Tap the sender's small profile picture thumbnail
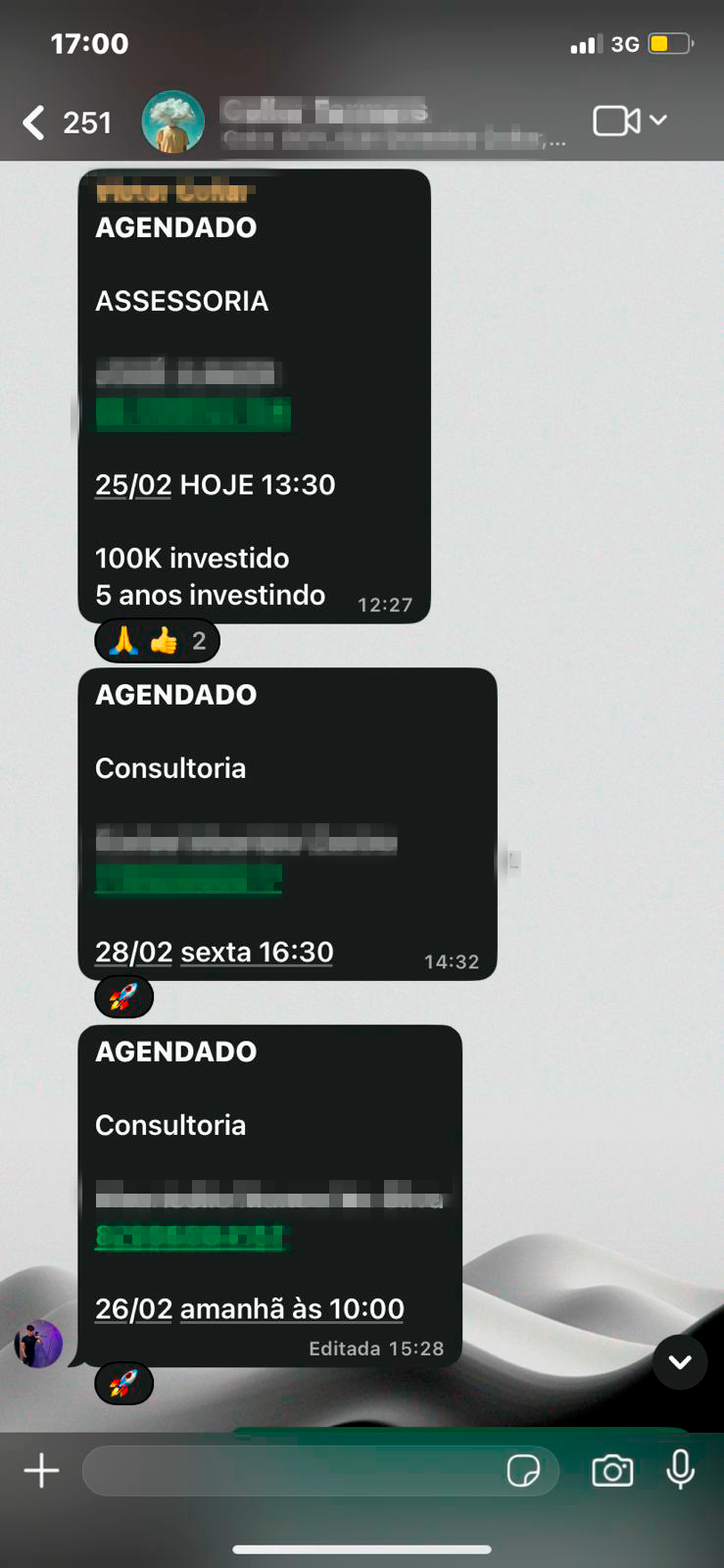 pos(37,1345)
